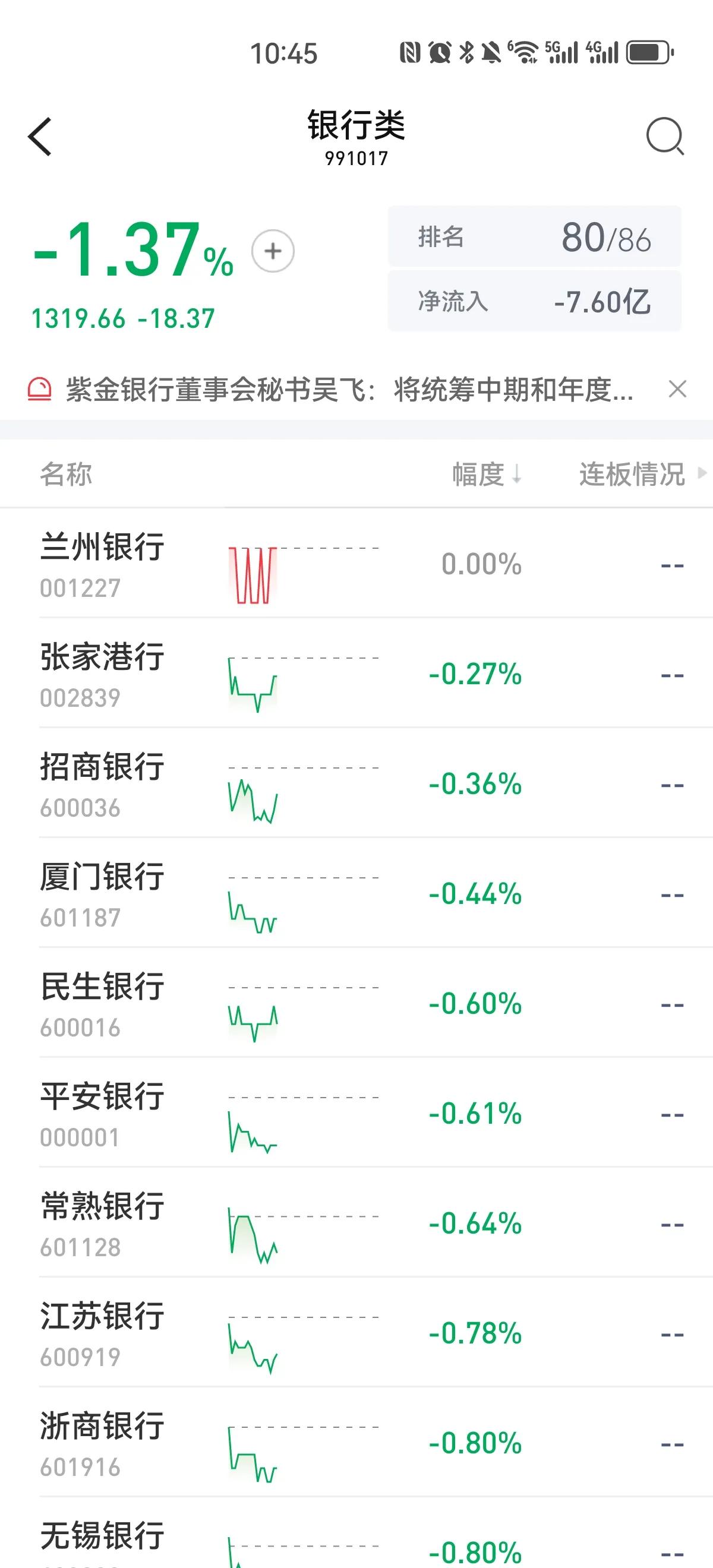
Task: Sort the list by 幅度
Action: [x=487, y=474]
